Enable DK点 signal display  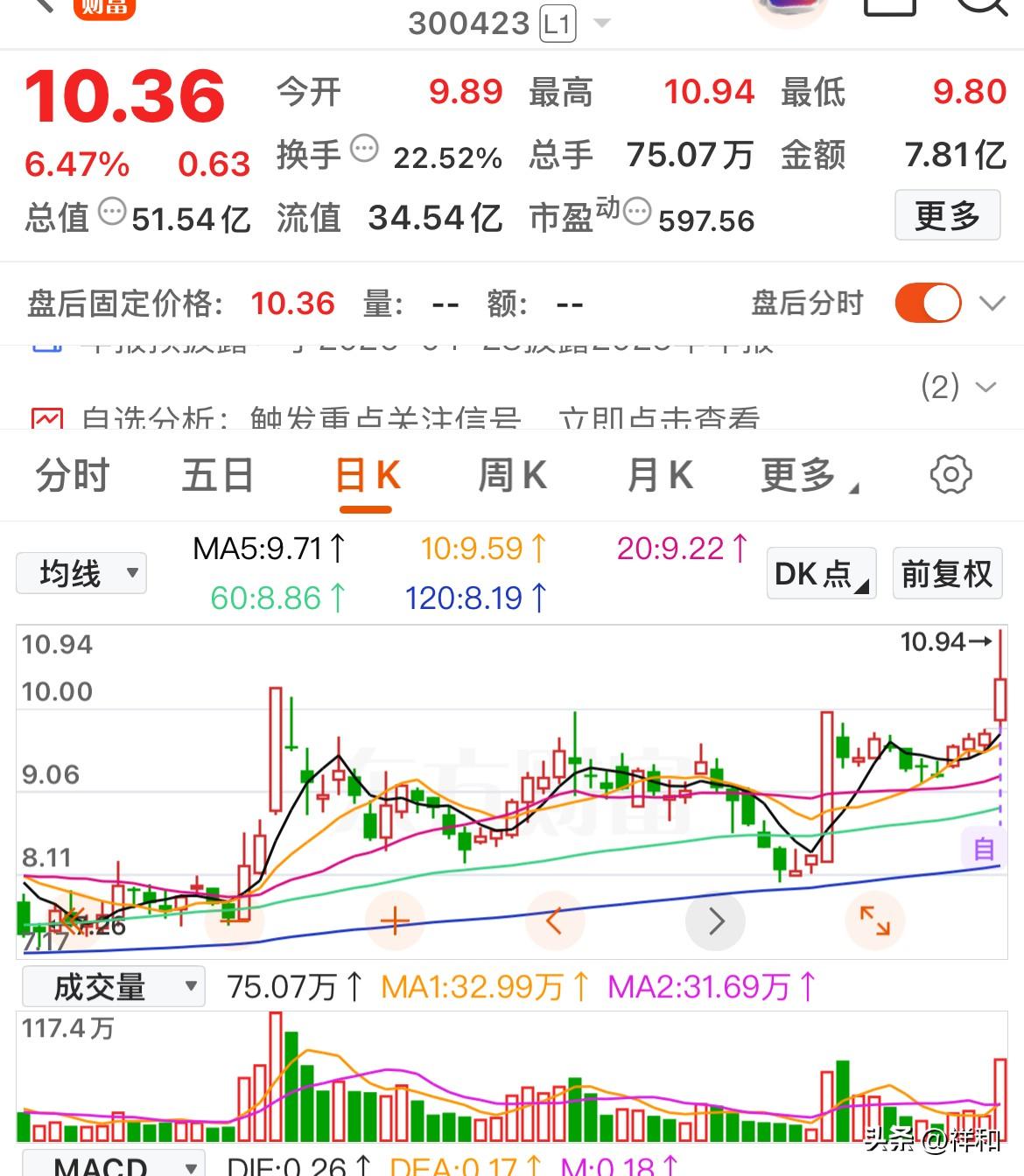pos(819,573)
